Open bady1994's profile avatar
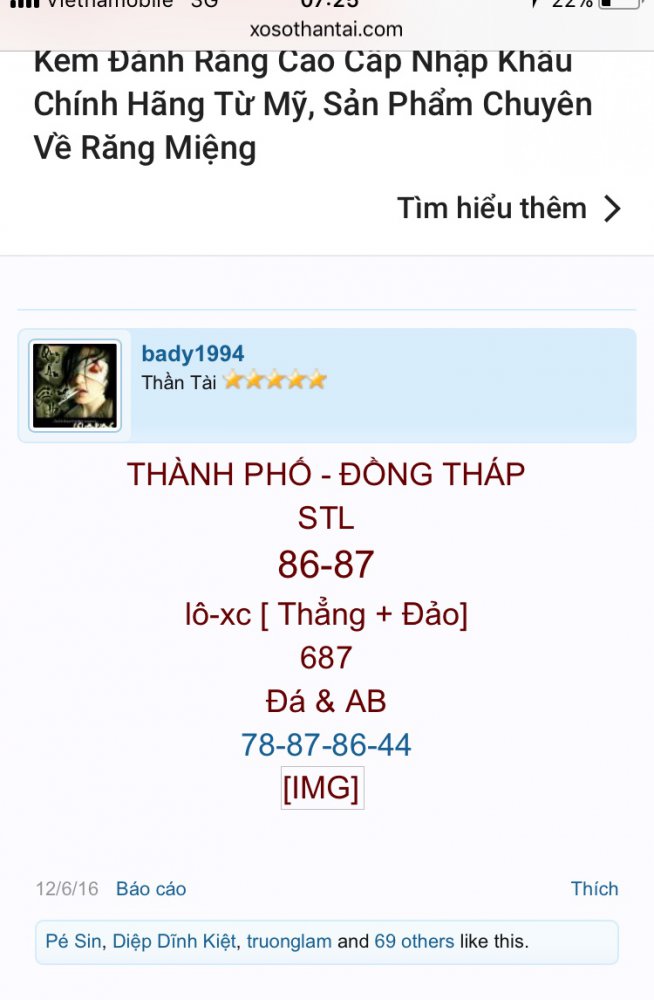The height and width of the screenshot is (1000, 654). point(75,385)
